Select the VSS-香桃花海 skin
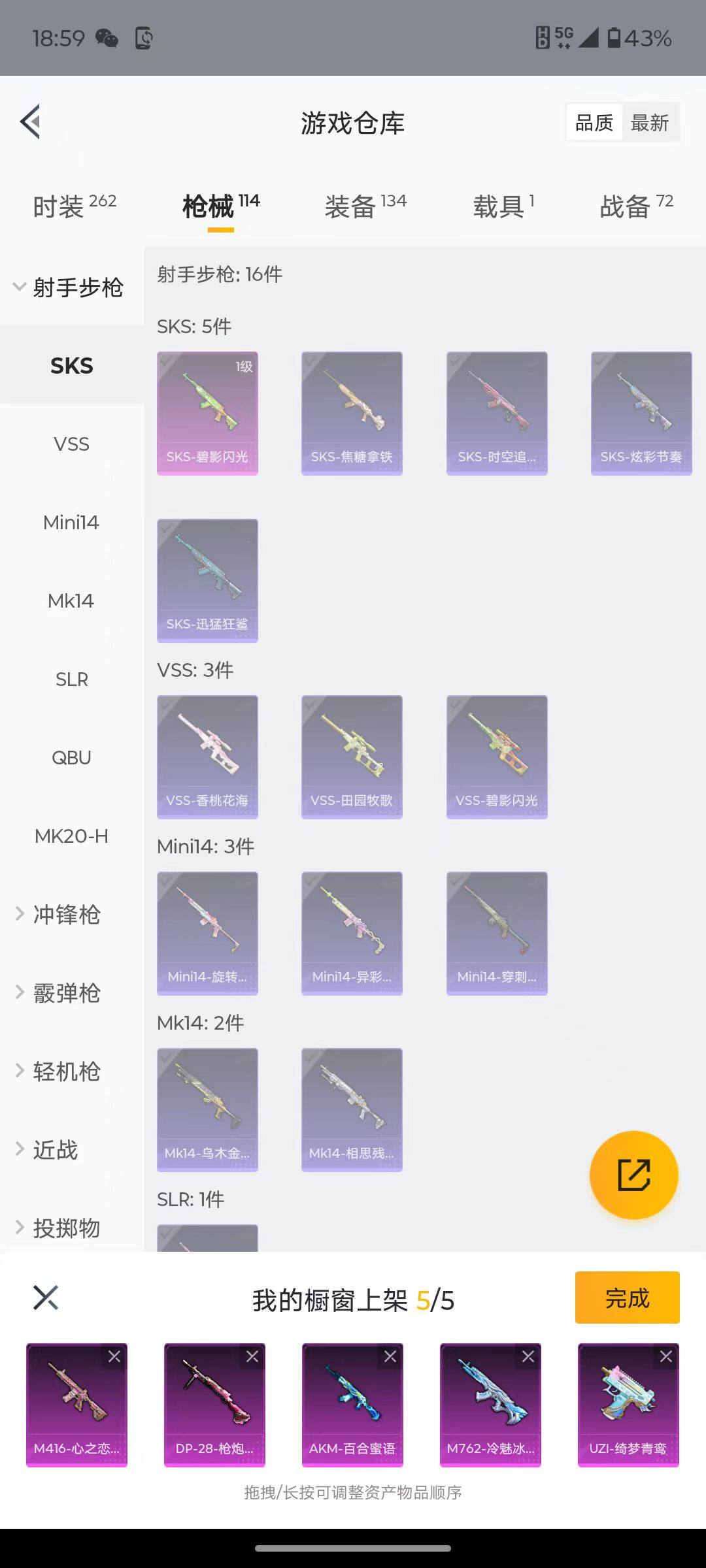Image resolution: width=706 pixels, height=1568 pixels. (207, 757)
